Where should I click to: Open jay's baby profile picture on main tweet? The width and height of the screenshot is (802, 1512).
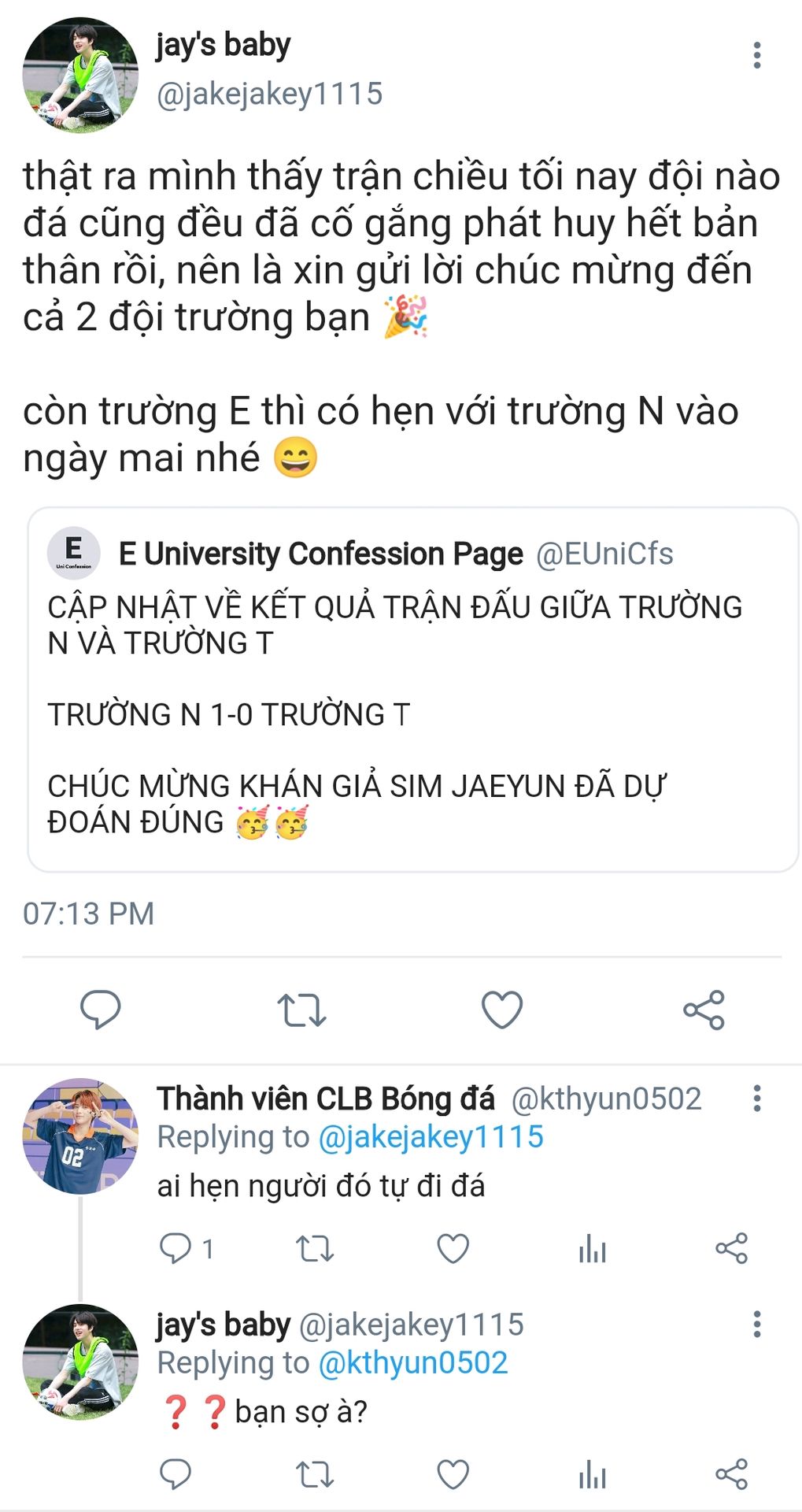[80, 75]
